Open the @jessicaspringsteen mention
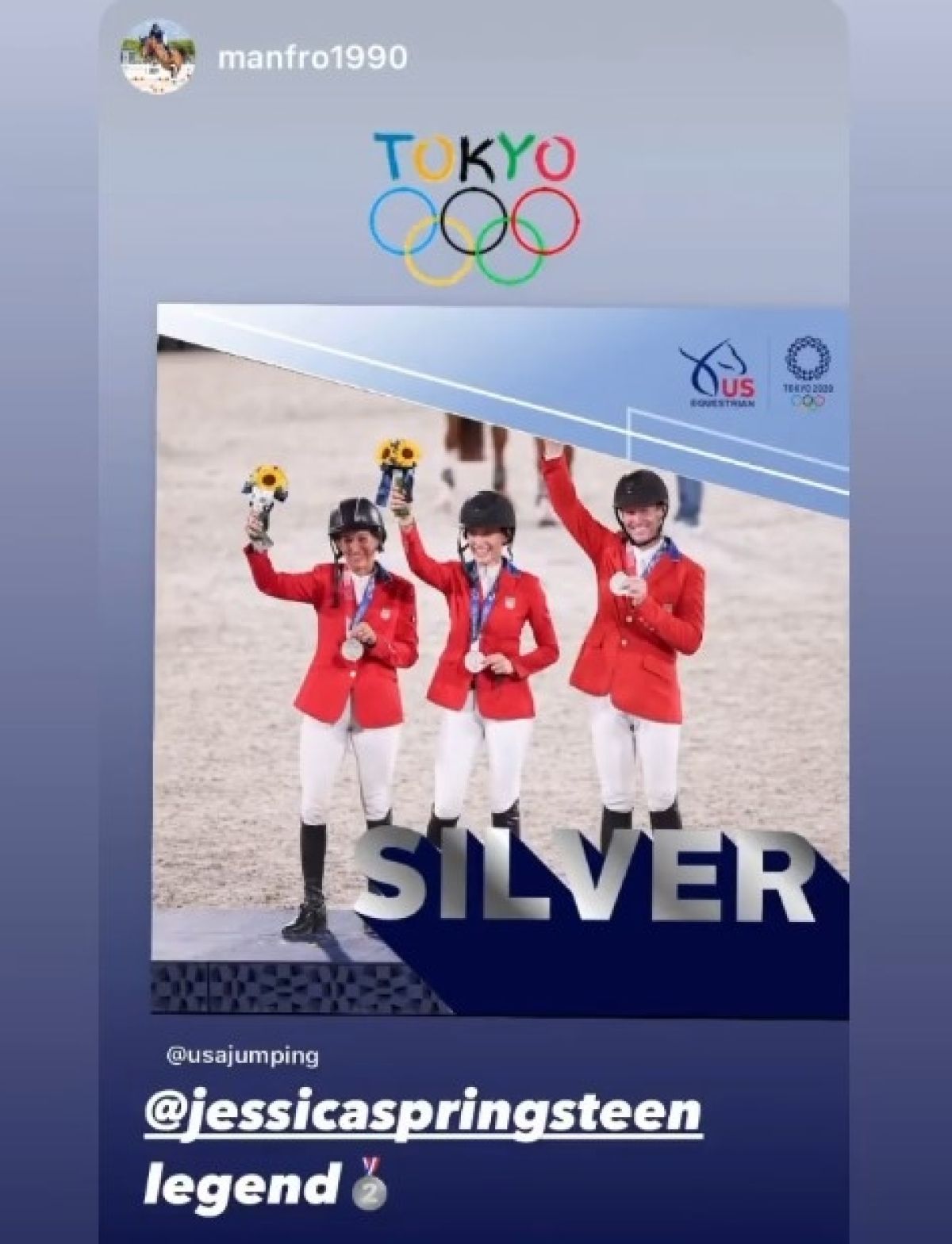Image resolution: width=952 pixels, height=1244 pixels. pos(423,1113)
